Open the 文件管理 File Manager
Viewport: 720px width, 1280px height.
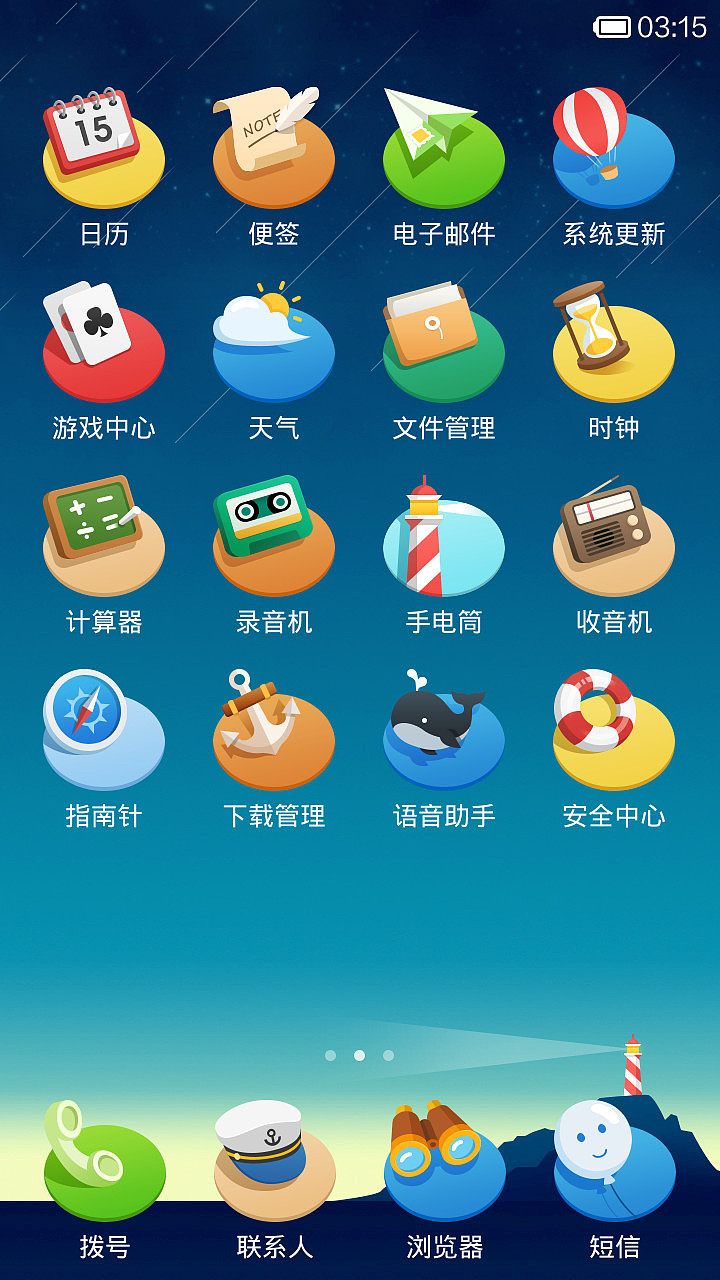445,340
